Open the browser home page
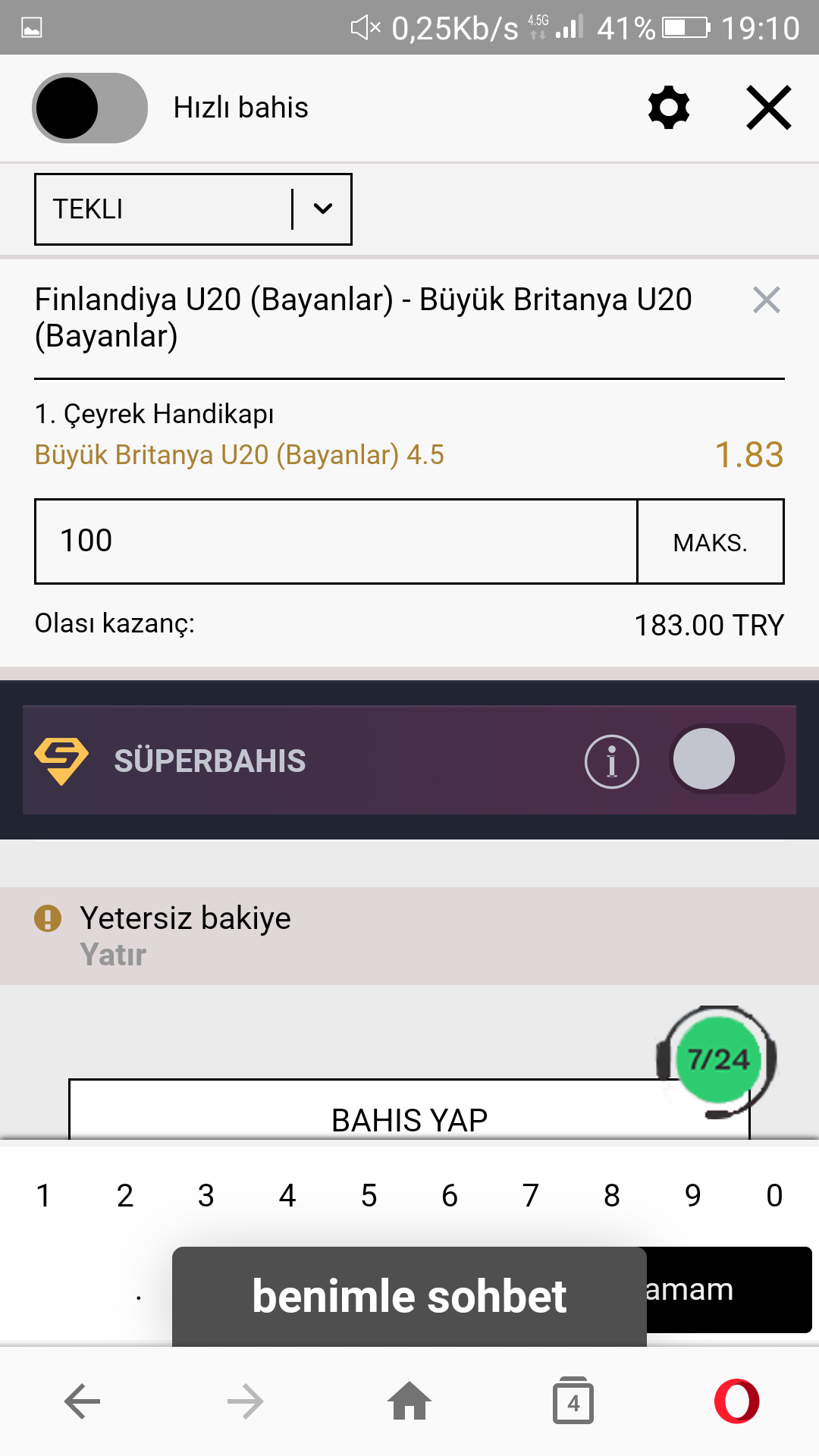This screenshot has height=1456, width=819. click(x=409, y=1401)
